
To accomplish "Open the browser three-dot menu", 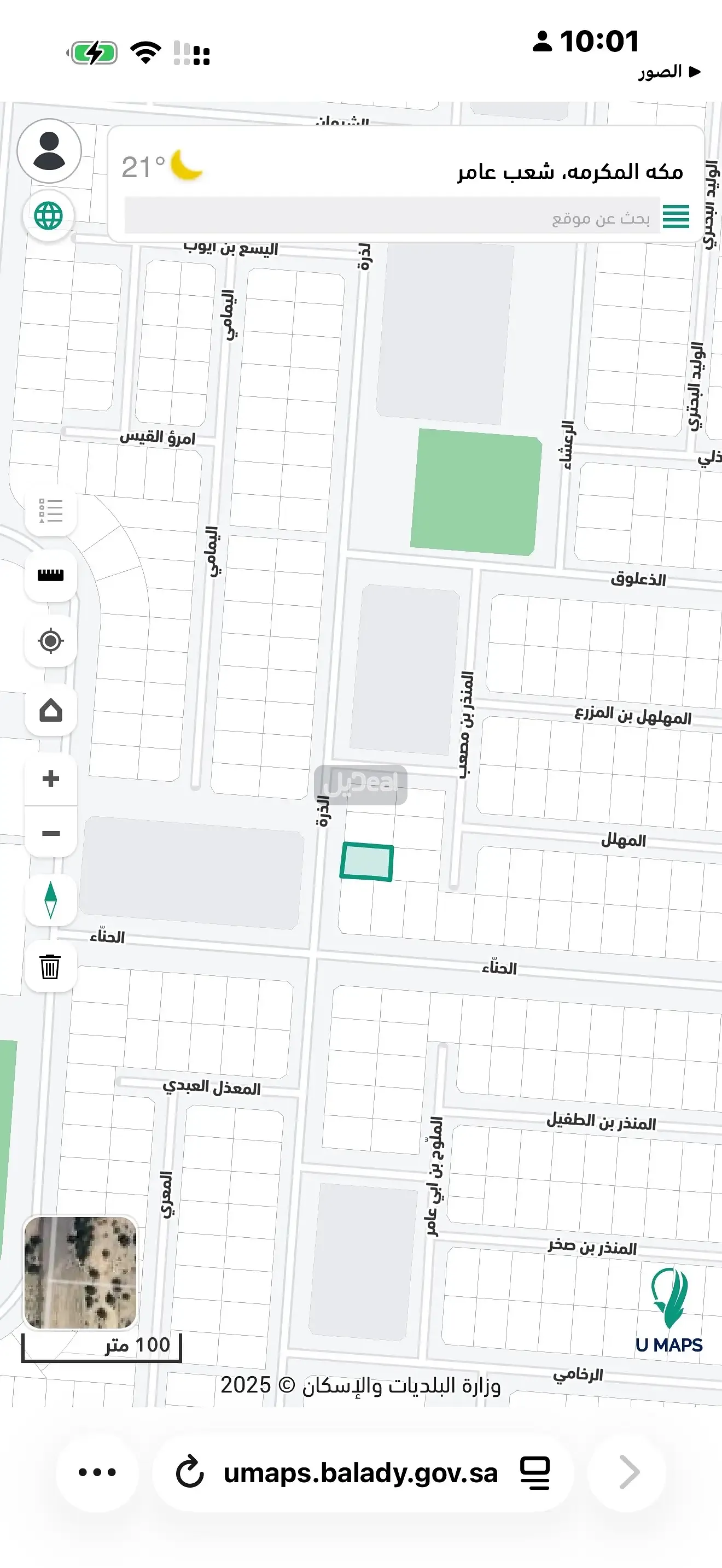I will tap(97, 1472).
